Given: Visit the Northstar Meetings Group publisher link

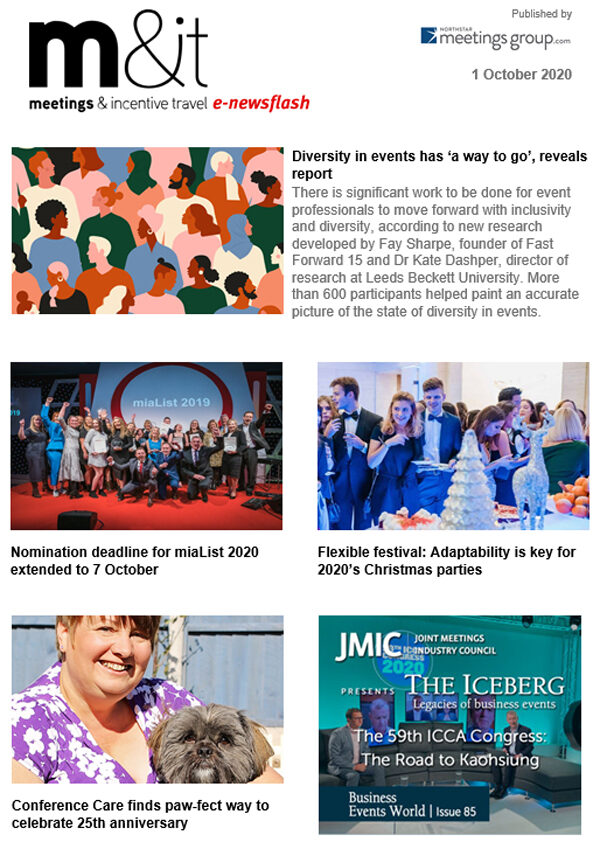Looking at the screenshot, I should point(496,37).
